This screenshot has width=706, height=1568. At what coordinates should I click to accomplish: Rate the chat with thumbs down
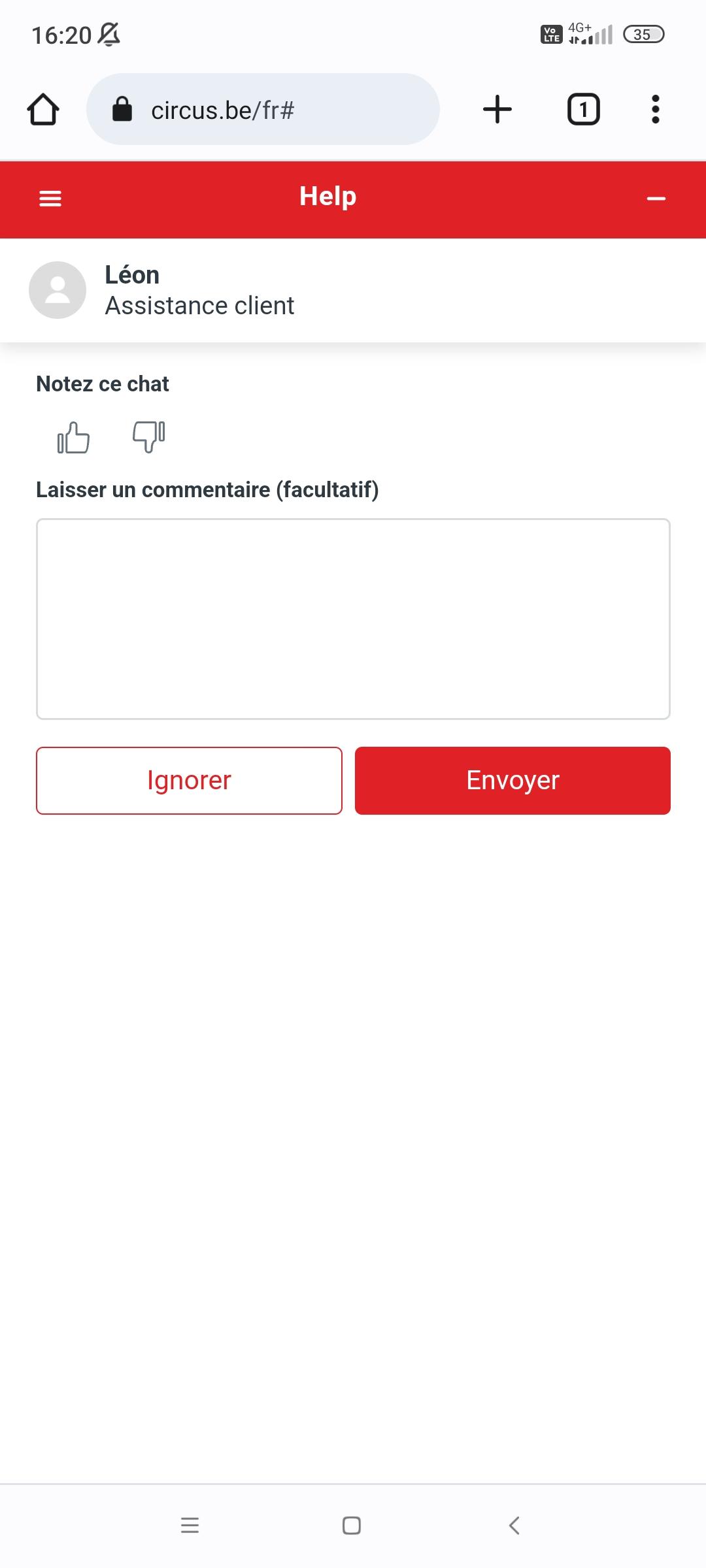149,437
